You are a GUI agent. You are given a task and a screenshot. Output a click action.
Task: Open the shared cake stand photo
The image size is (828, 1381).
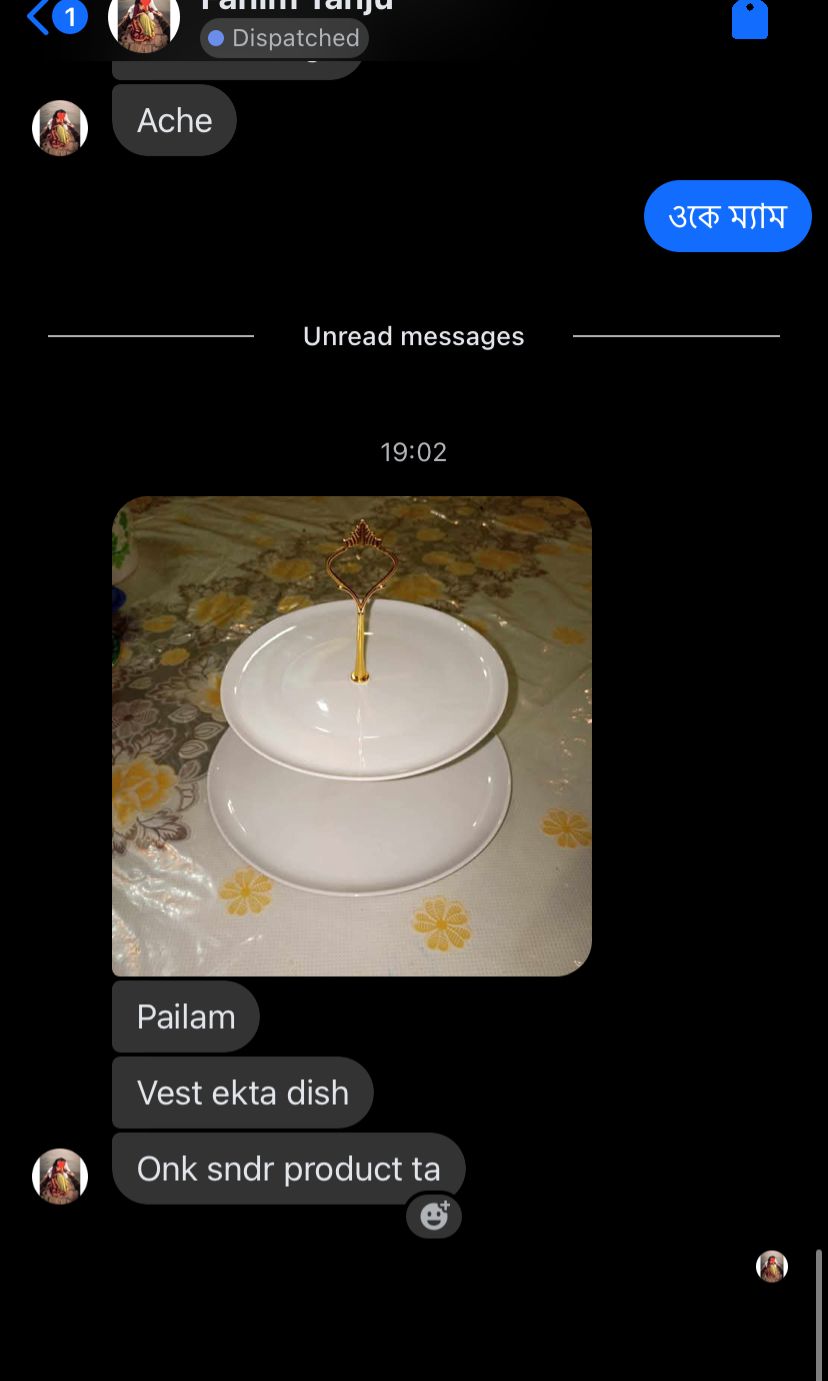(352, 736)
